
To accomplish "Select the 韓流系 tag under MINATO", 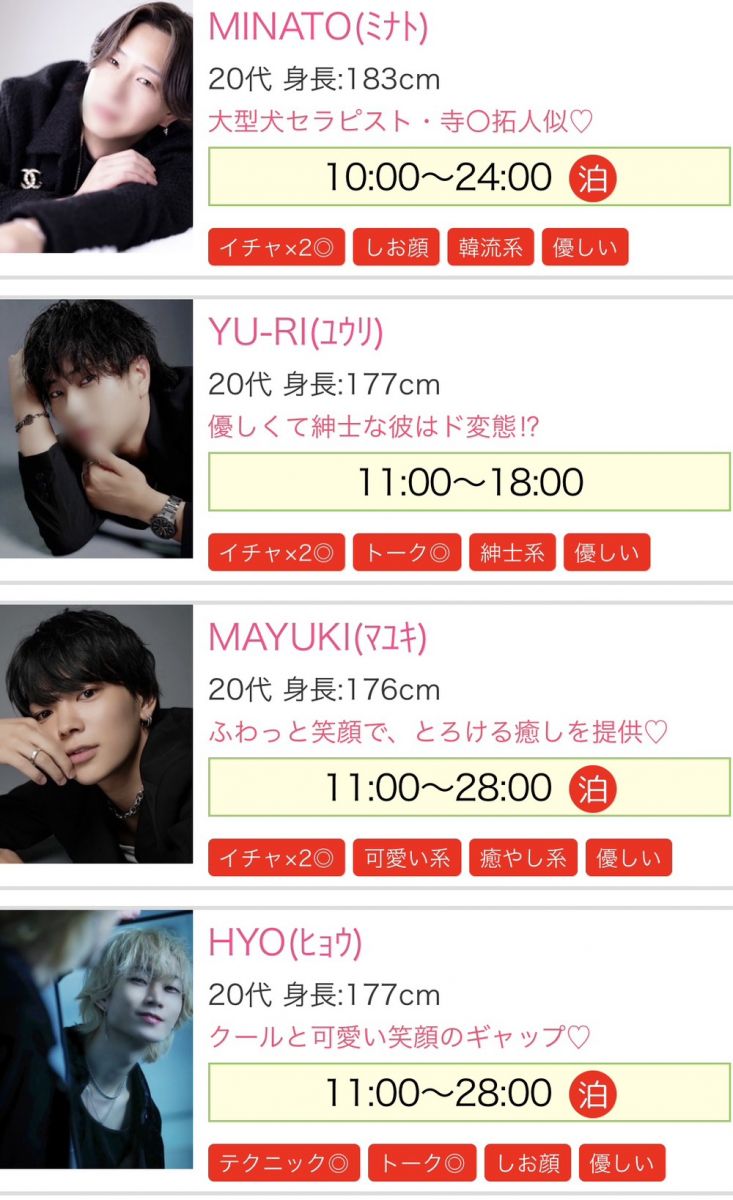I will click(x=490, y=247).
